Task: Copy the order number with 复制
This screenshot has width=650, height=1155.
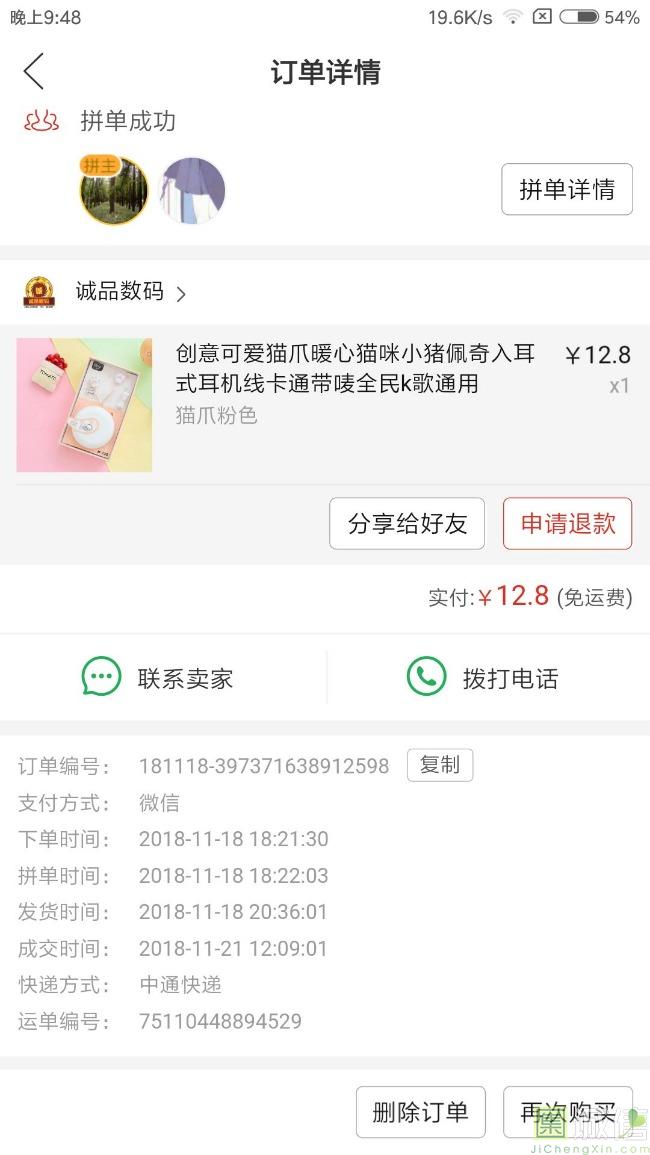Action: pyautogui.click(x=439, y=765)
